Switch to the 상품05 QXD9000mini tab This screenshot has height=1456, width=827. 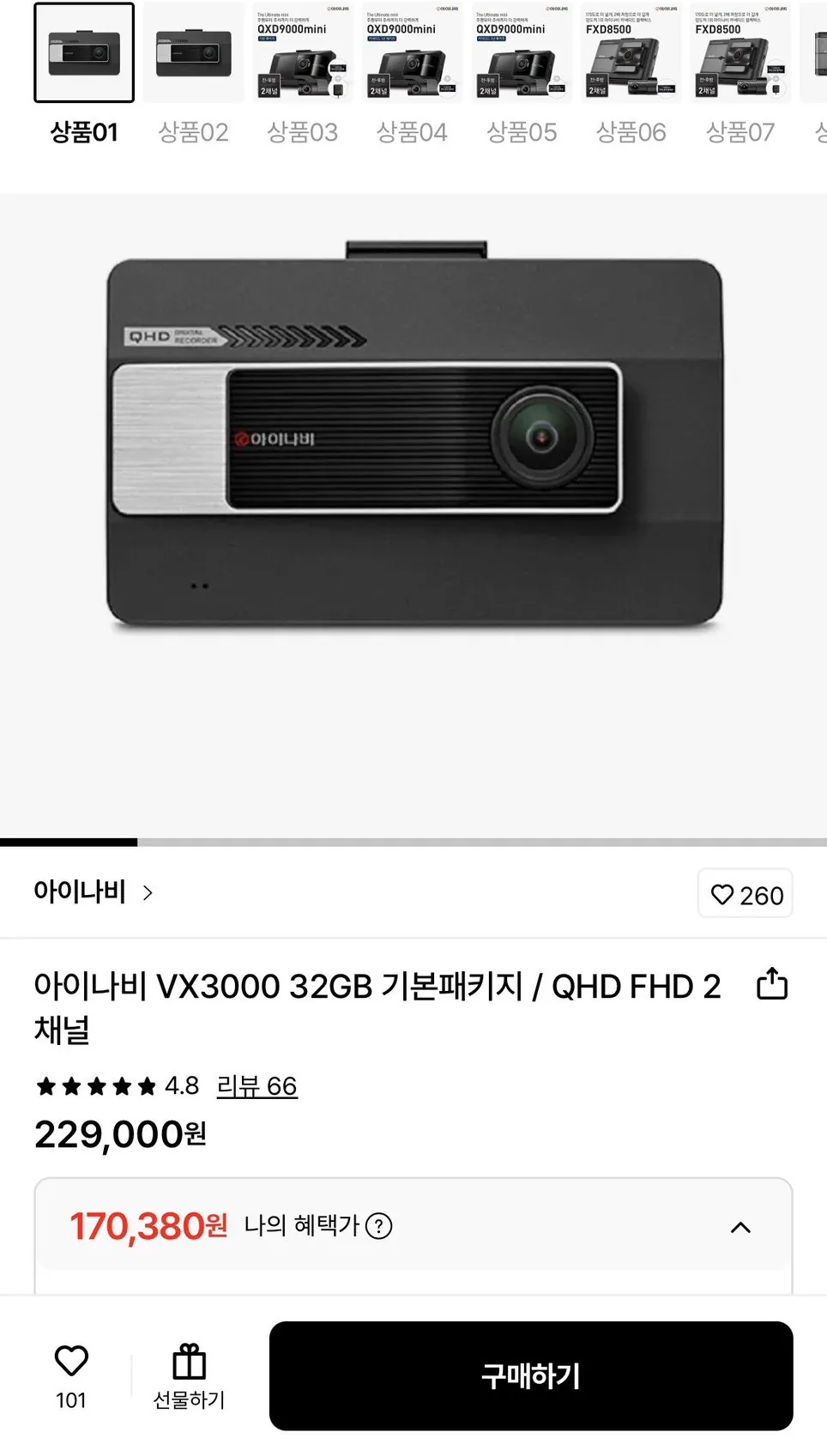(522, 53)
